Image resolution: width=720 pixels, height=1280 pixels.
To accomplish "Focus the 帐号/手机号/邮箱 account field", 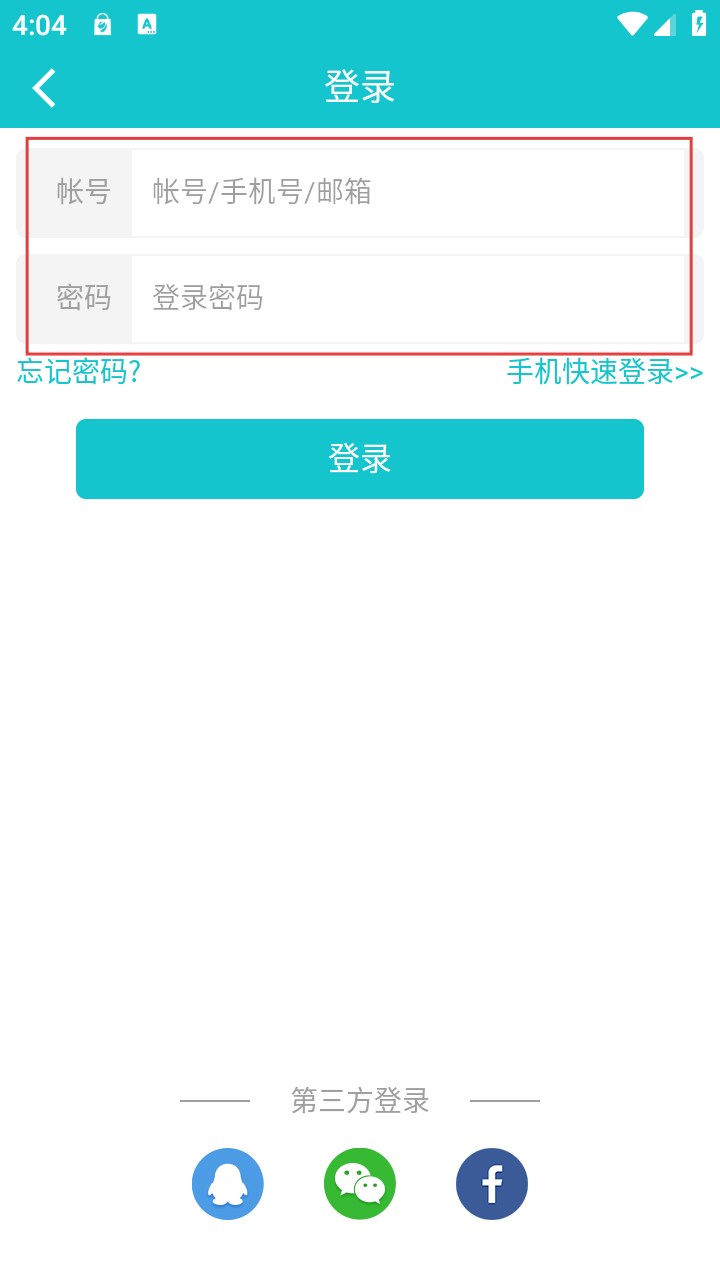I will tap(407, 192).
